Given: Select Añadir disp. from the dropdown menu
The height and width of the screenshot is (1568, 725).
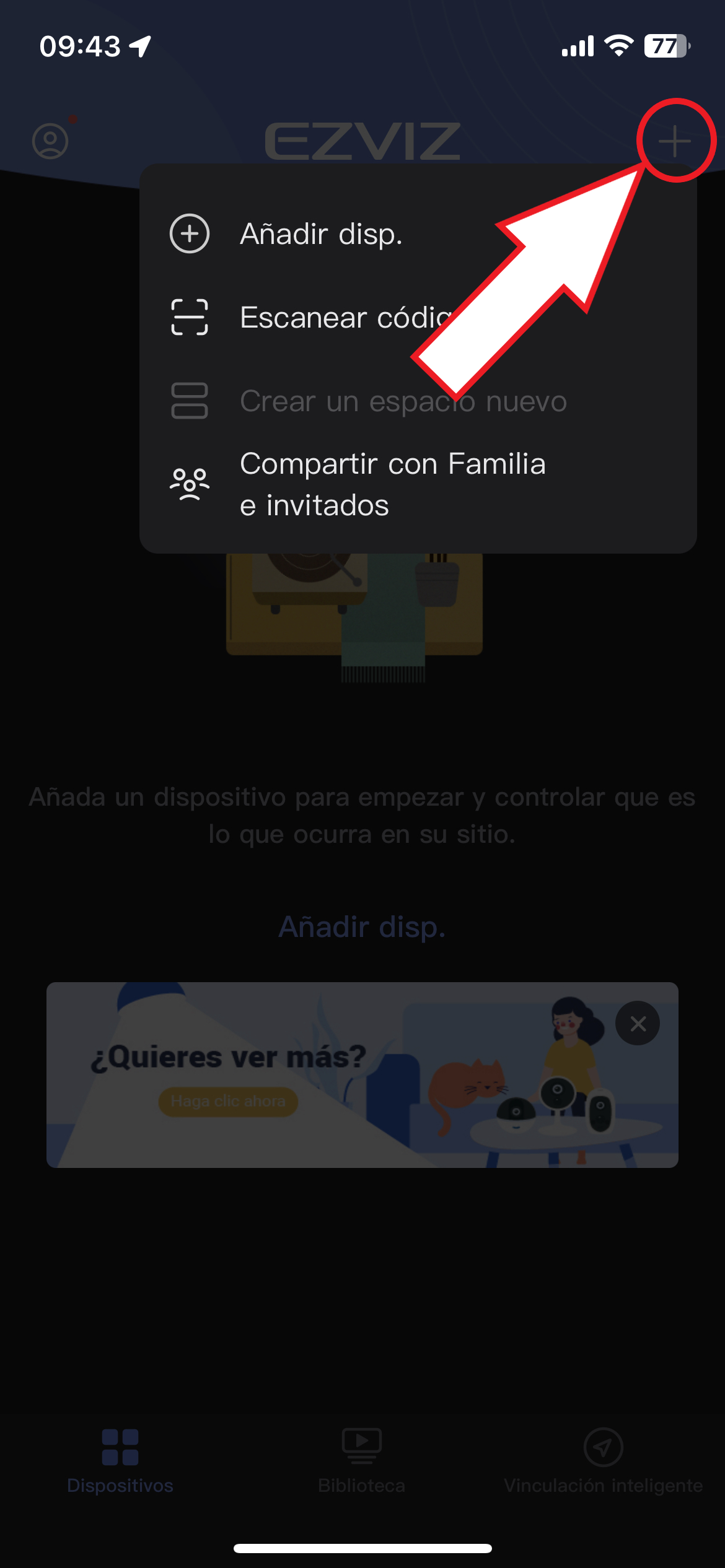Looking at the screenshot, I should (x=320, y=234).
